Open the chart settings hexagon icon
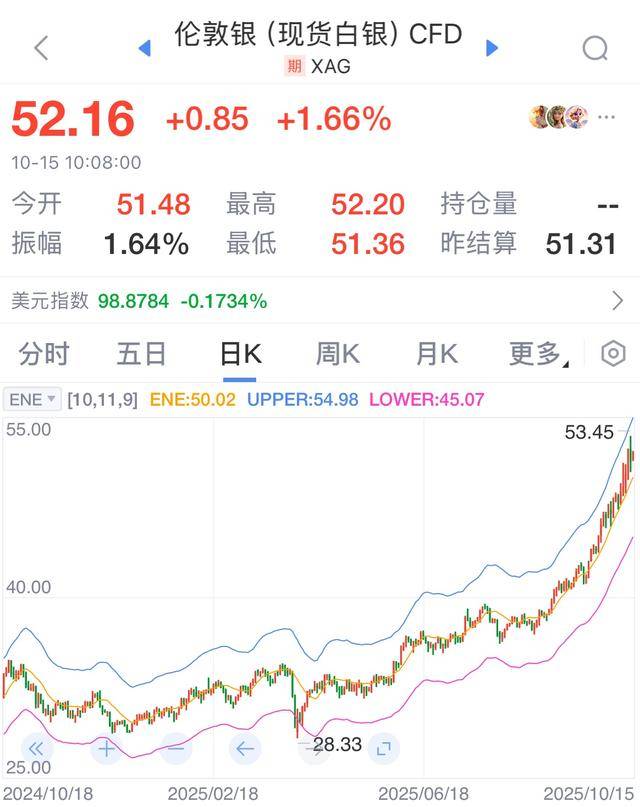Screen dimensions: 640x807 click(613, 354)
